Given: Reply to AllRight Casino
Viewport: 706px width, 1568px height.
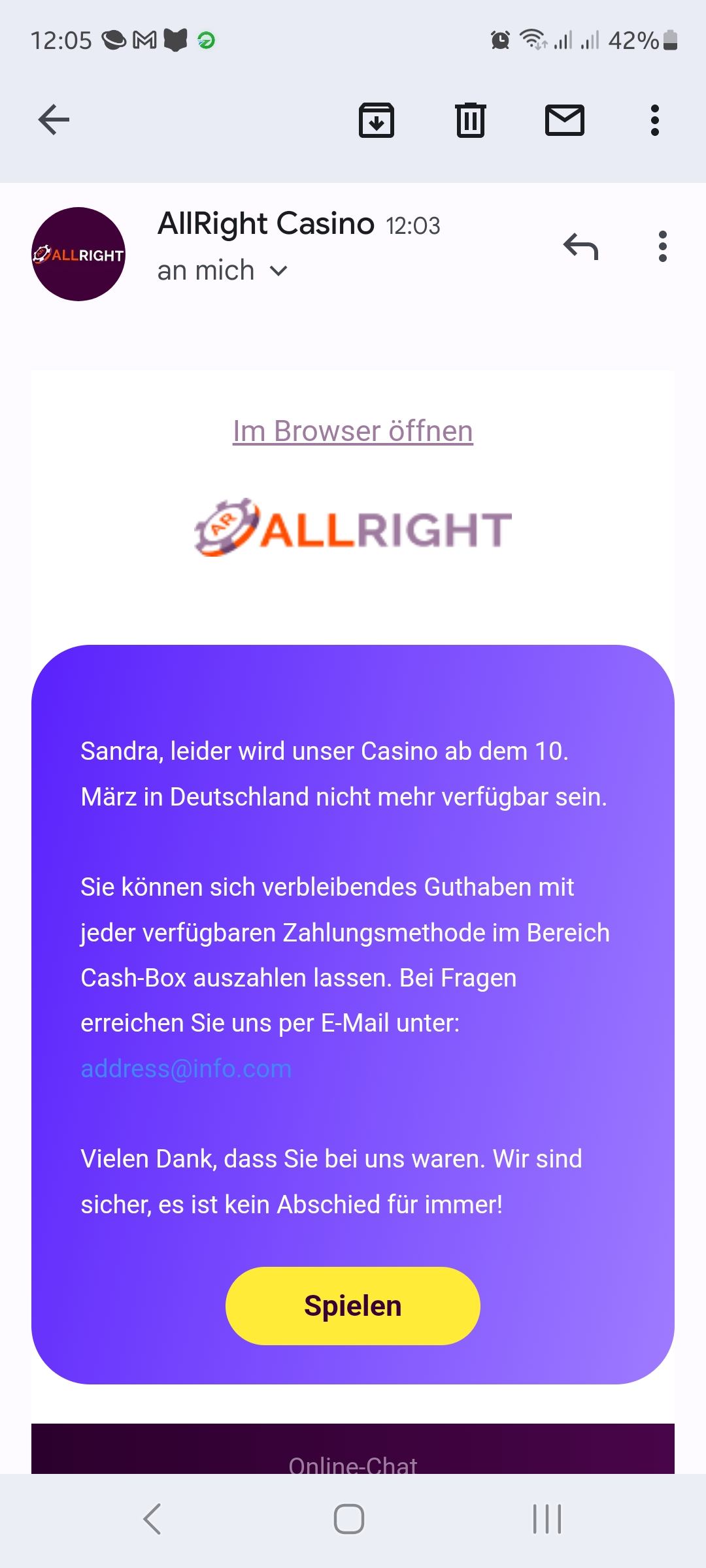Looking at the screenshot, I should (x=580, y=247).
